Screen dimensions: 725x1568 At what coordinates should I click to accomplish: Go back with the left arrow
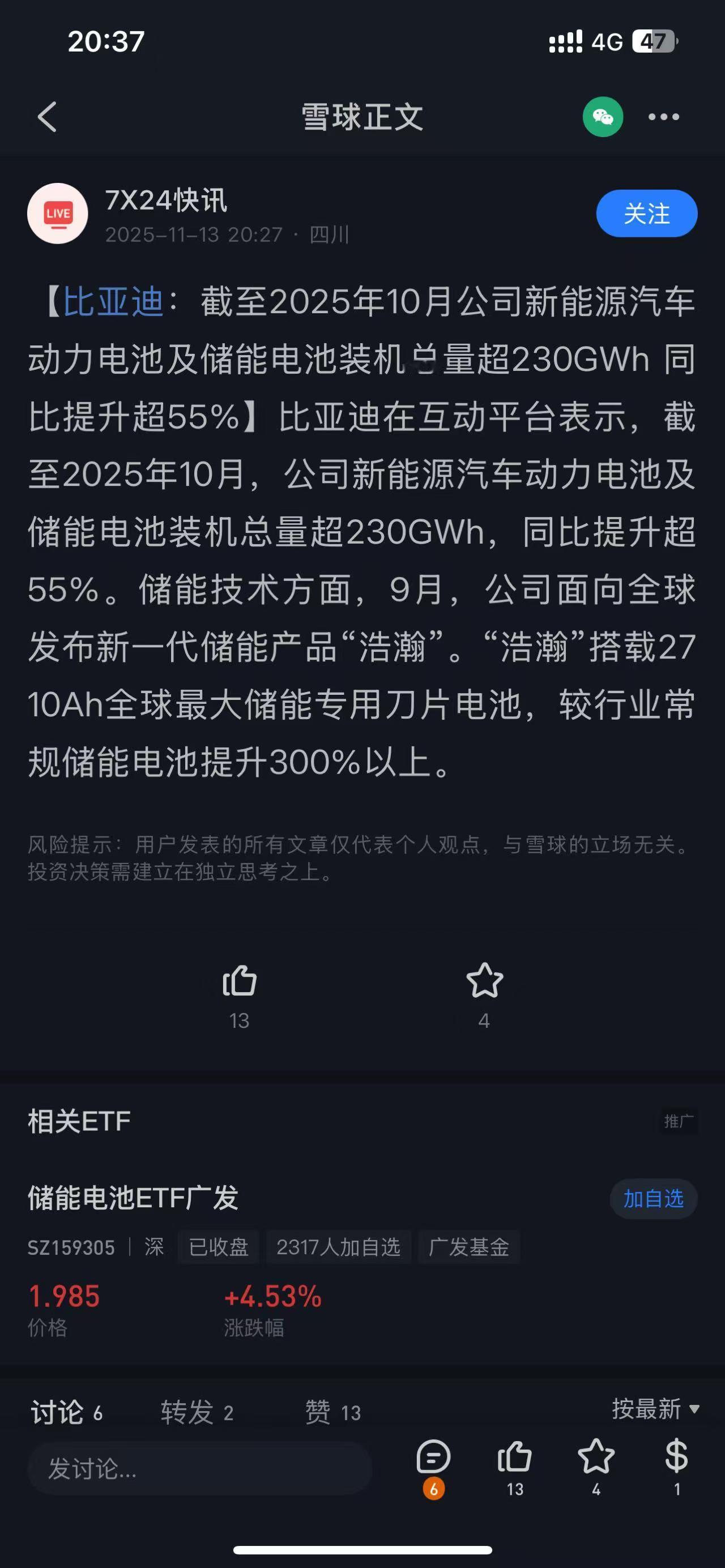point(46,117)
